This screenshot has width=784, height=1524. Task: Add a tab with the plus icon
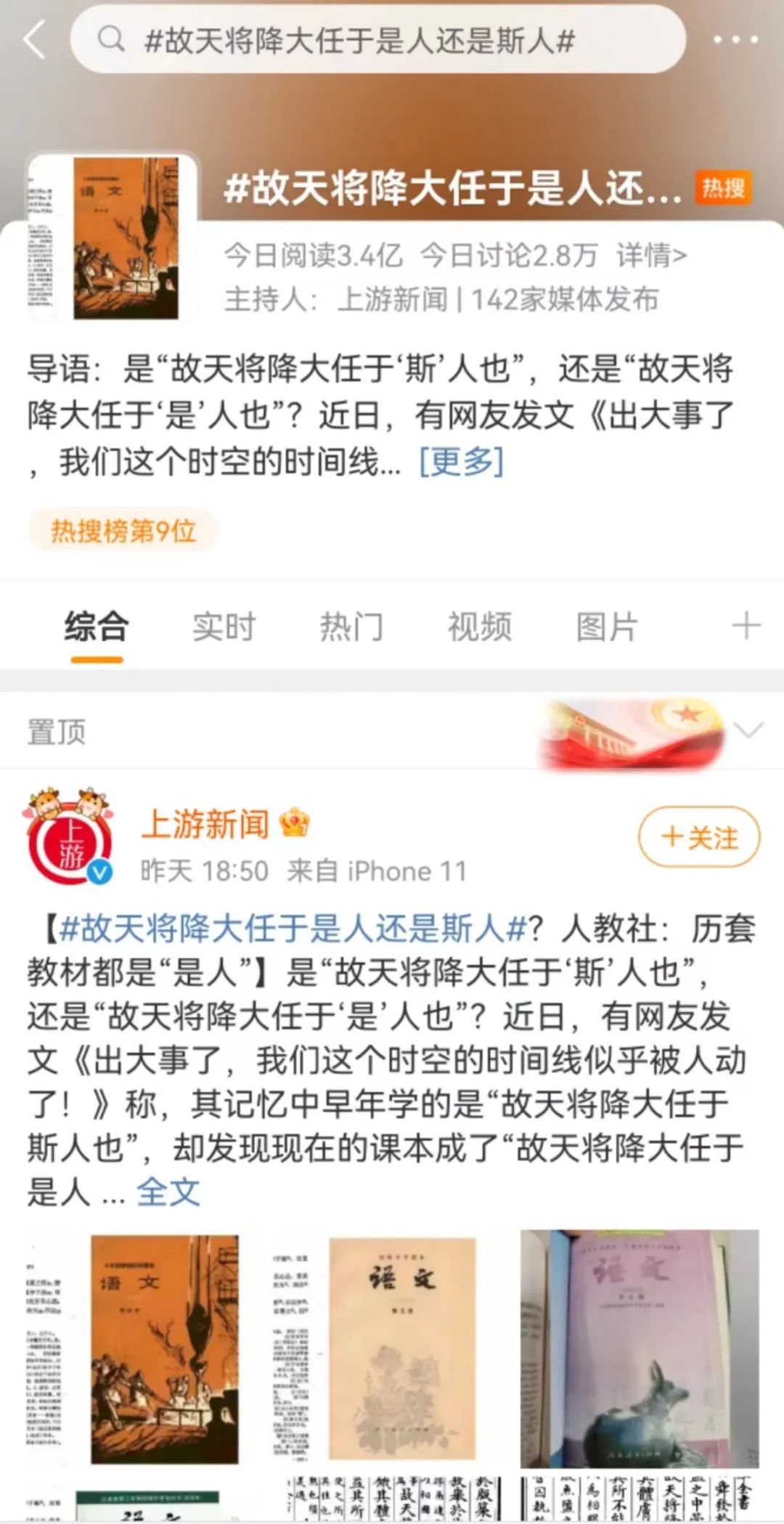[746, 625]
